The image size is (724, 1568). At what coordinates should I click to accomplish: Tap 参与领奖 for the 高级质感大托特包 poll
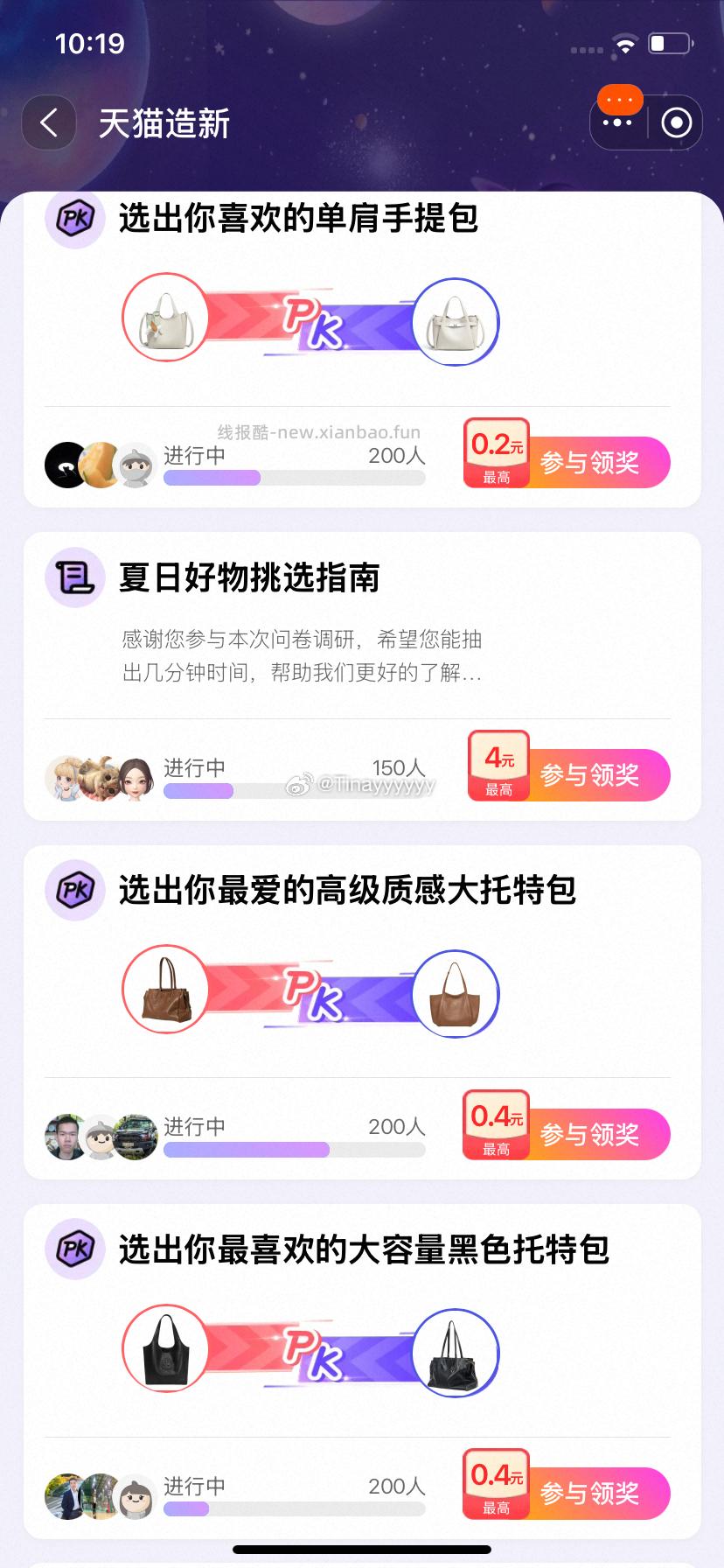tap(590, 1134)
